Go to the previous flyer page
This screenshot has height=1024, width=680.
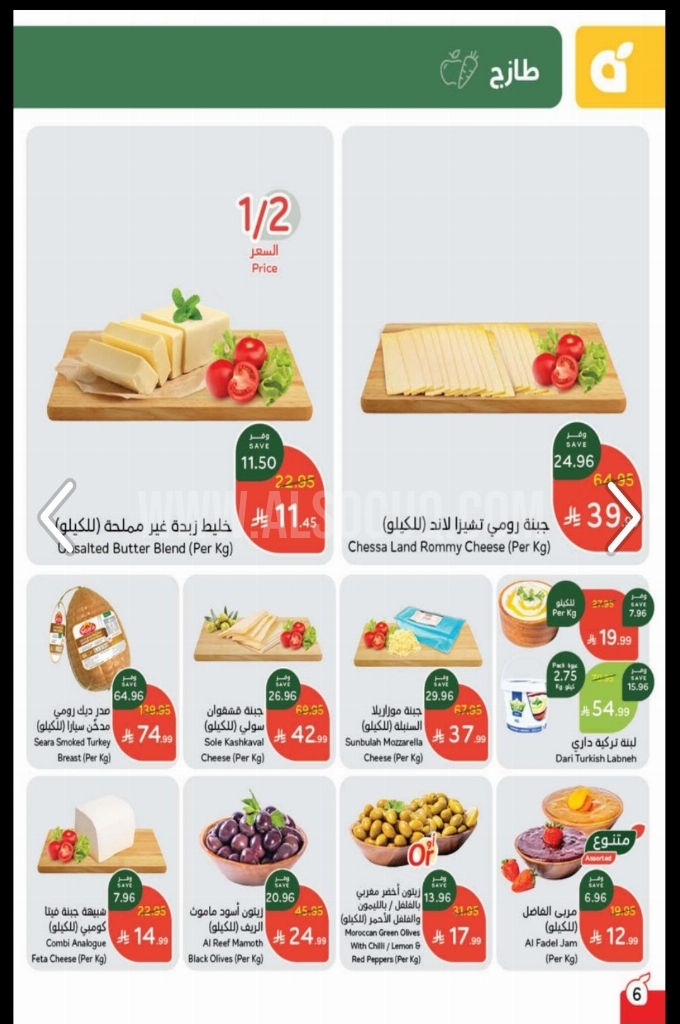pos(57,517)
